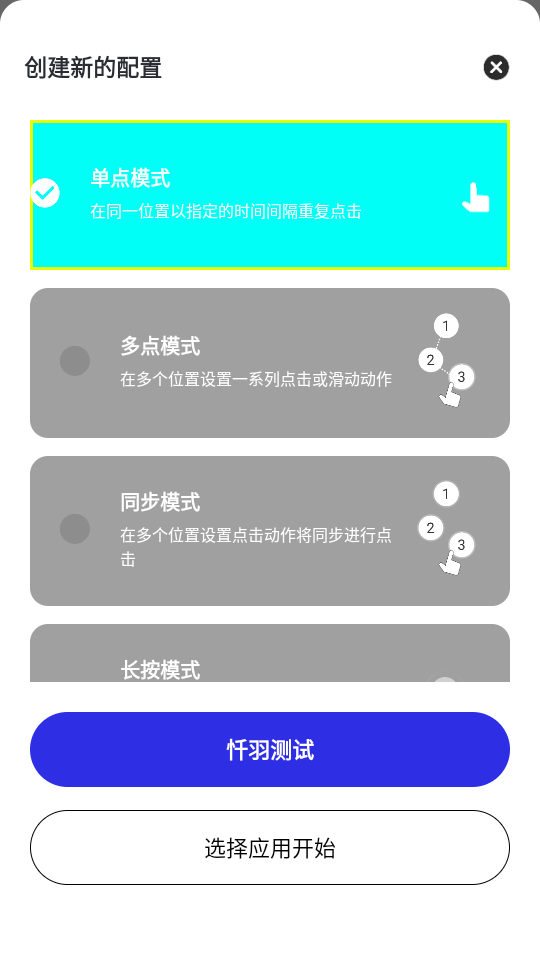Viewport: 540px width, 960px height.
Task: Select 长按模式 card
Action: pyautogui.click(x=270, y=653)
